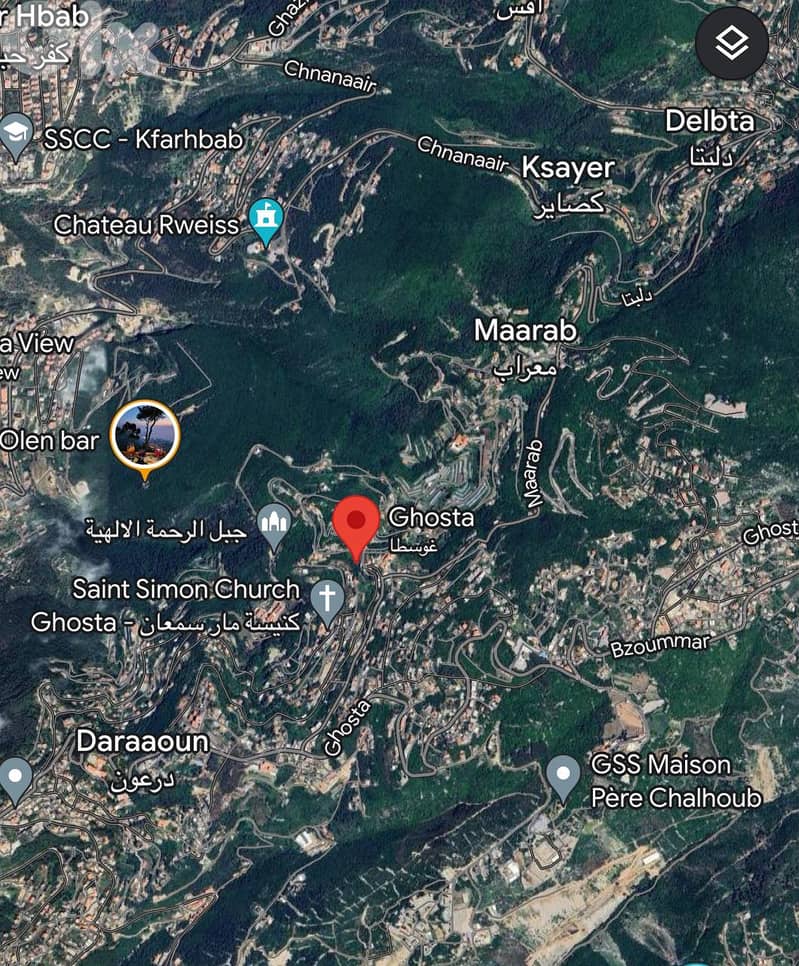This screenshot has height=966, width=799.
Task: Select the Daraaoun place marker
Action: click(x=143, y=743)
